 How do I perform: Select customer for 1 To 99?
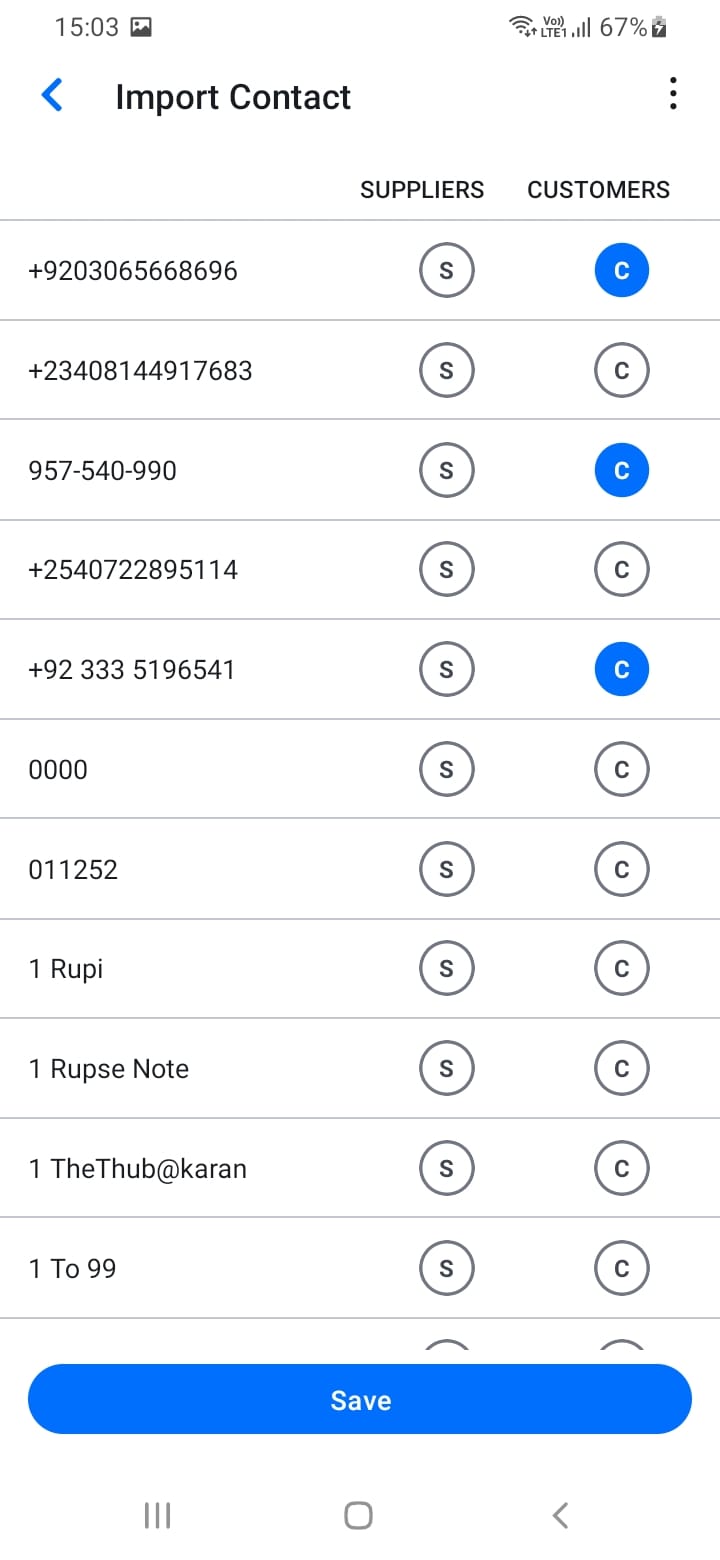pos(621,1268)
